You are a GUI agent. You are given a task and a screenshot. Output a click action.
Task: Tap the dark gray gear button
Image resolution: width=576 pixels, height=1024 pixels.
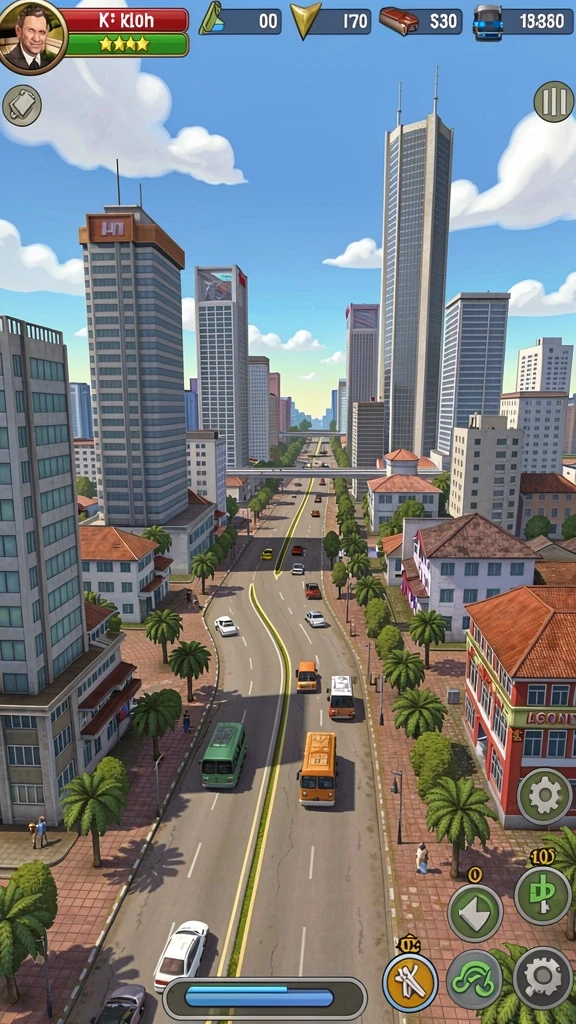coord(543,978)
